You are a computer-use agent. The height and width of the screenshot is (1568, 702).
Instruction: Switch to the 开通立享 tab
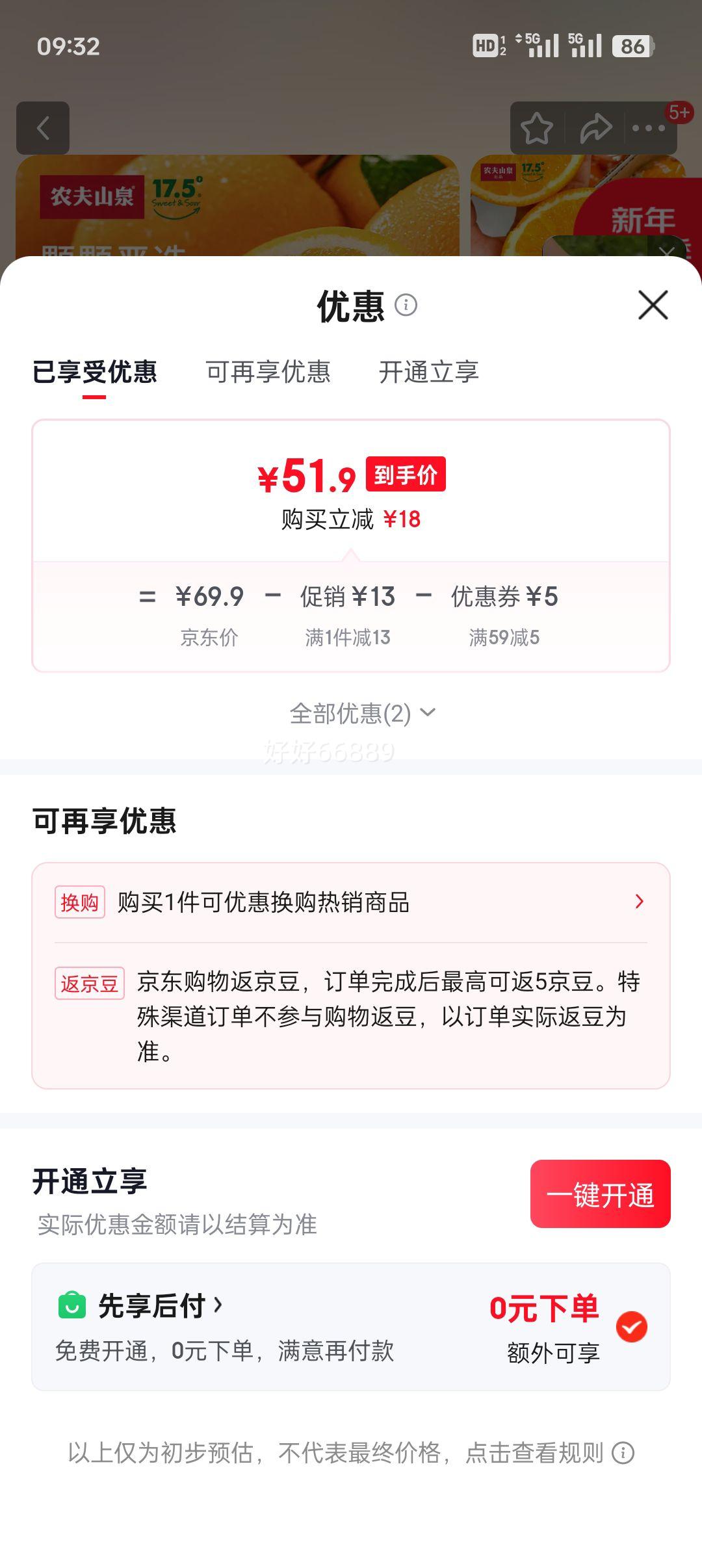430,372
